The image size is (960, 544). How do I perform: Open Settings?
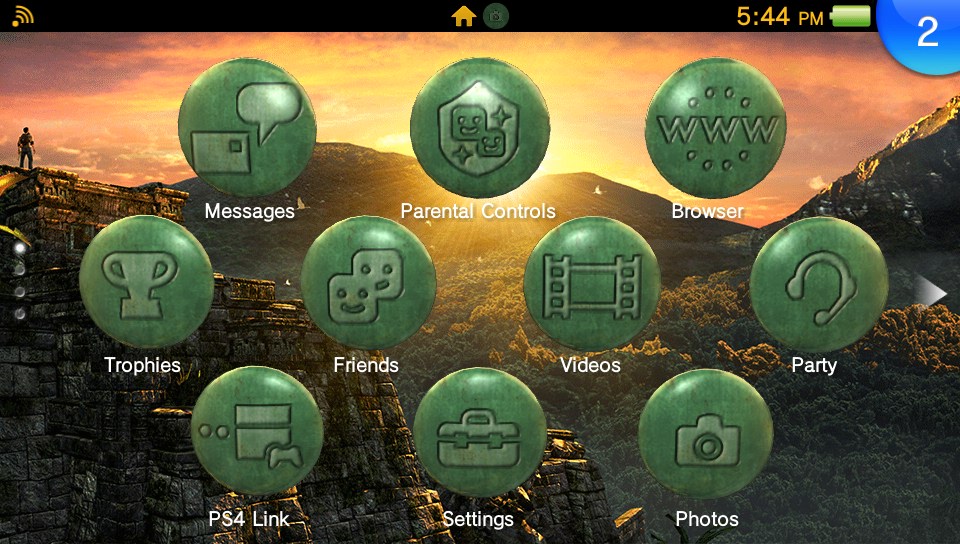[479, 433]
